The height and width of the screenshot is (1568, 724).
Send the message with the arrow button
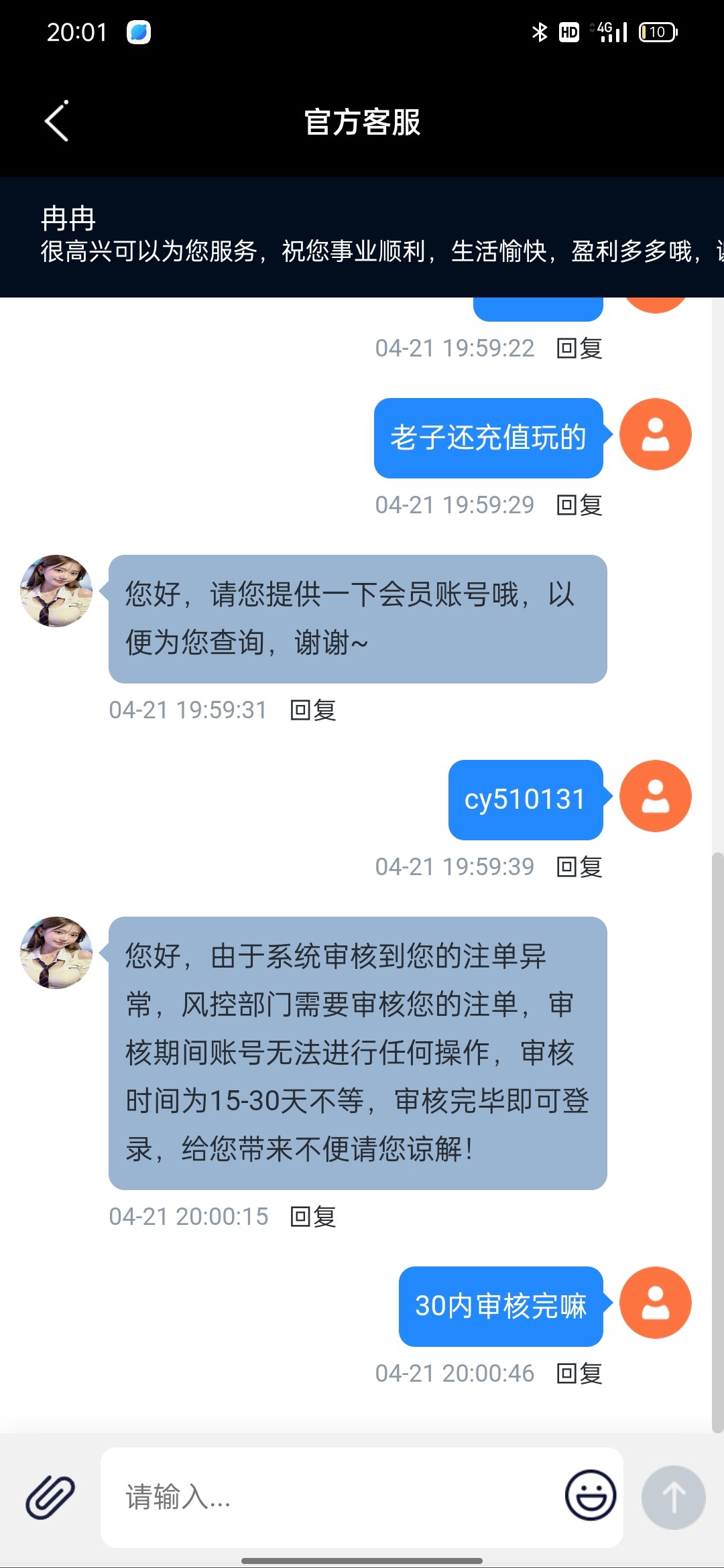[673, 1496]
